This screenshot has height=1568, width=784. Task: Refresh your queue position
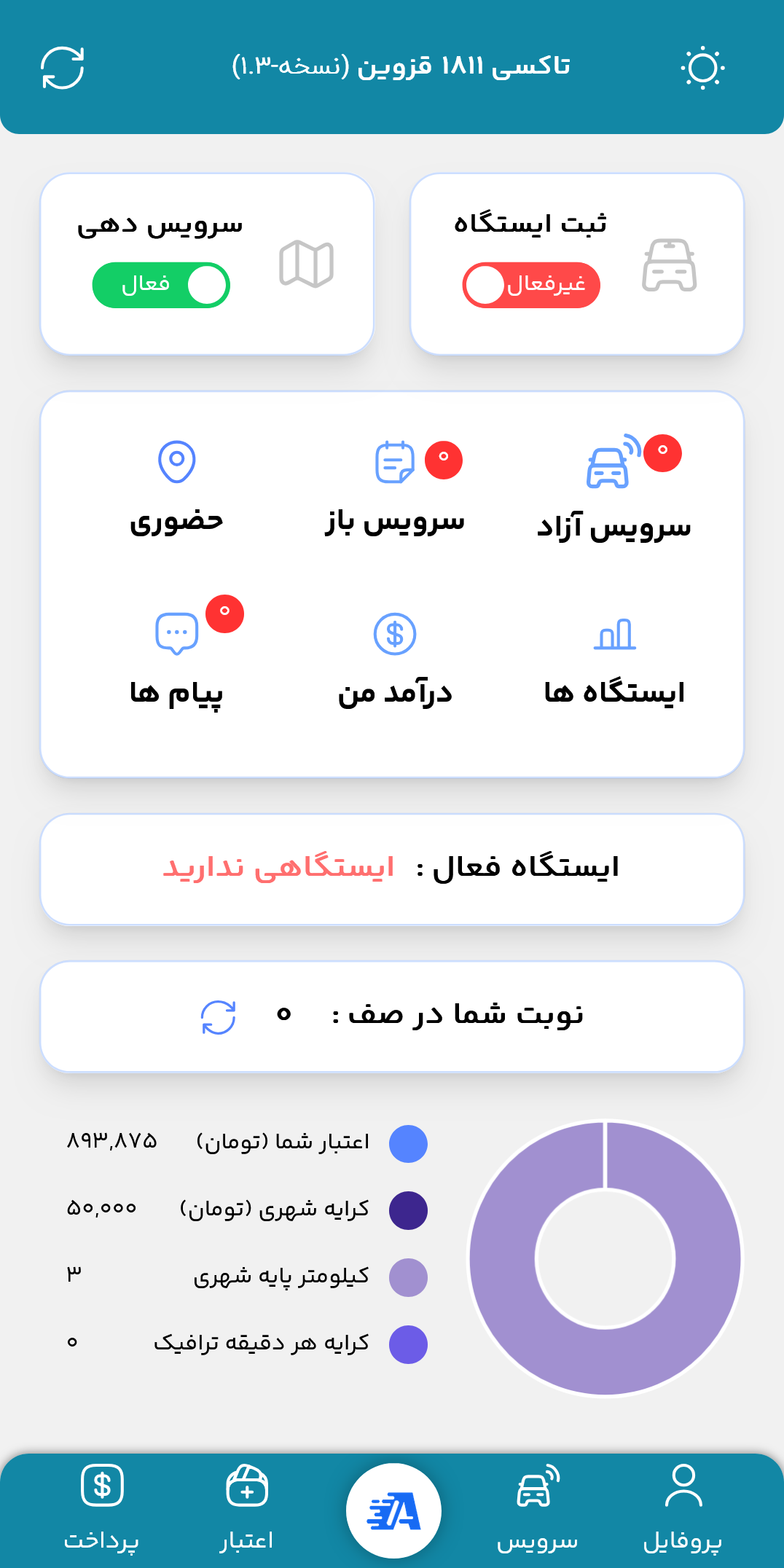pos(219,1017)
